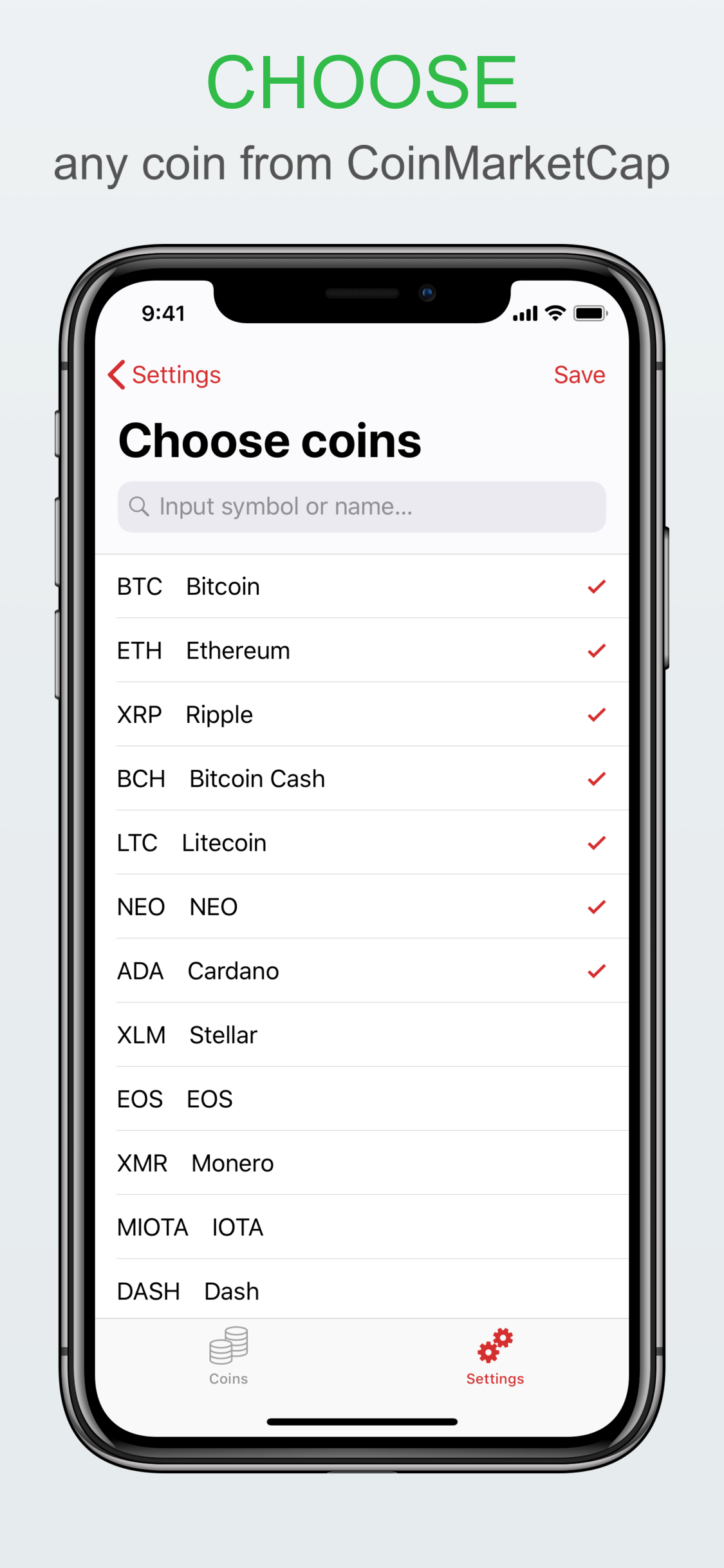Viewport: 724px width, 1568px height.
Task: Enable the XMR Monero coin
Action: click(x=360, y=1162)
